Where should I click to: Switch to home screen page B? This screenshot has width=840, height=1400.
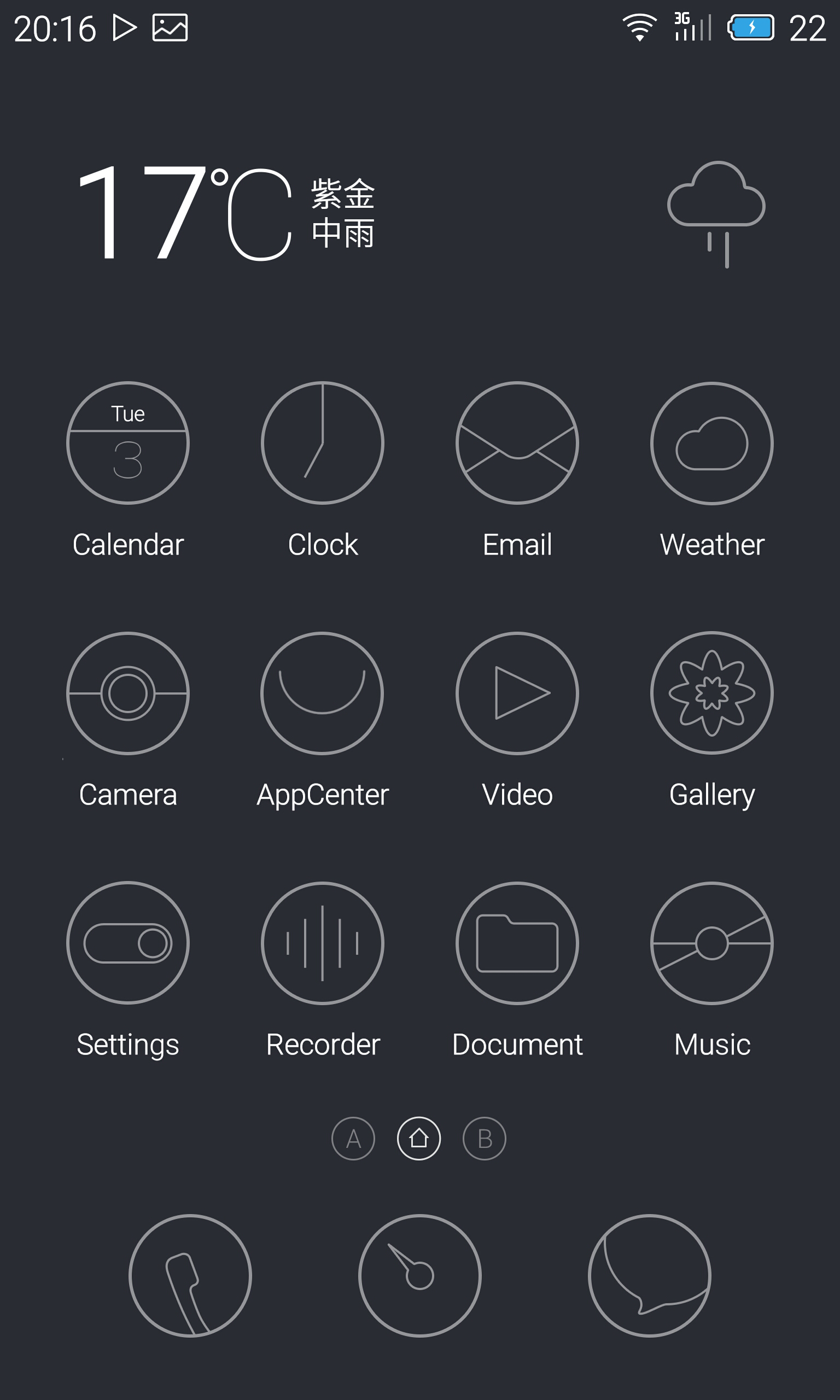485,1139
